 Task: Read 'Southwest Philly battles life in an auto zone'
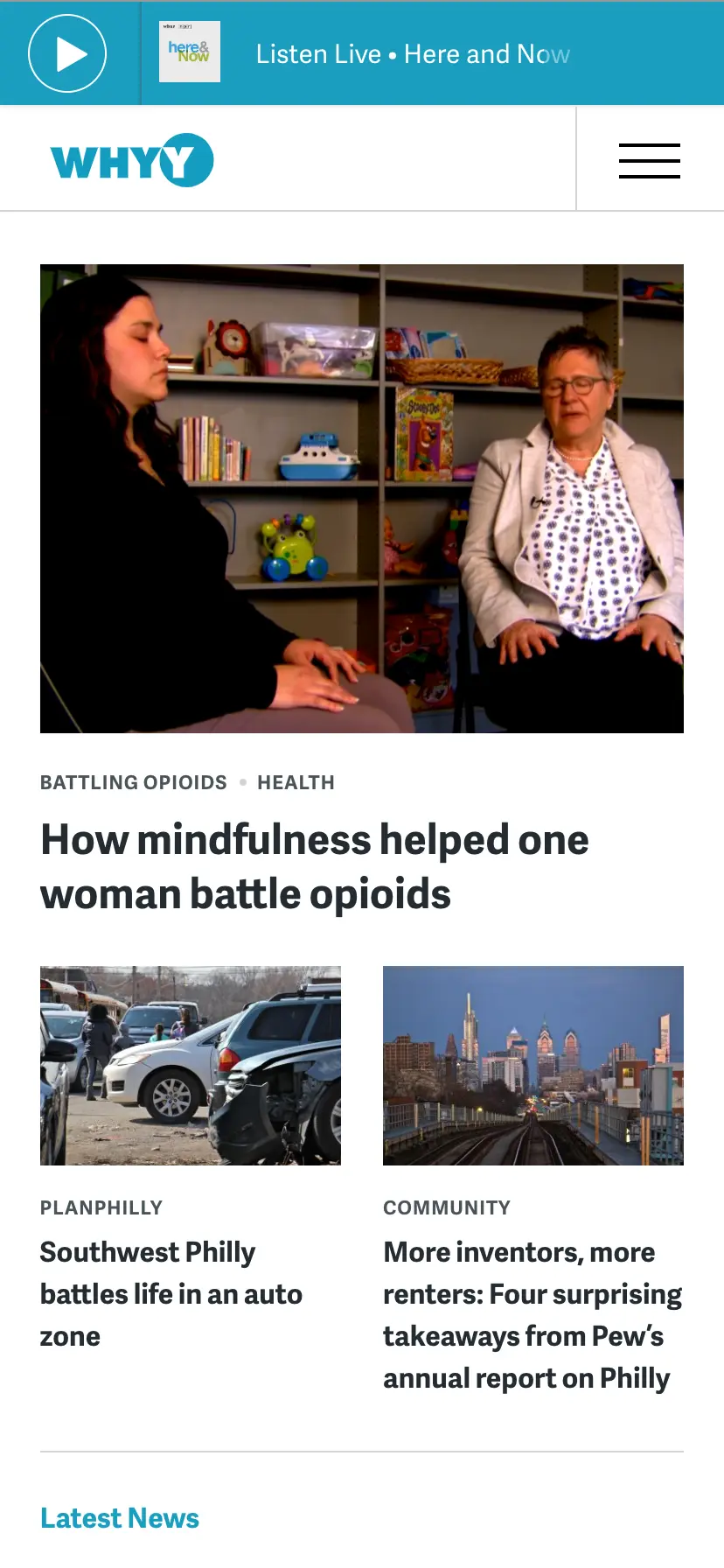coord(171,1293)
